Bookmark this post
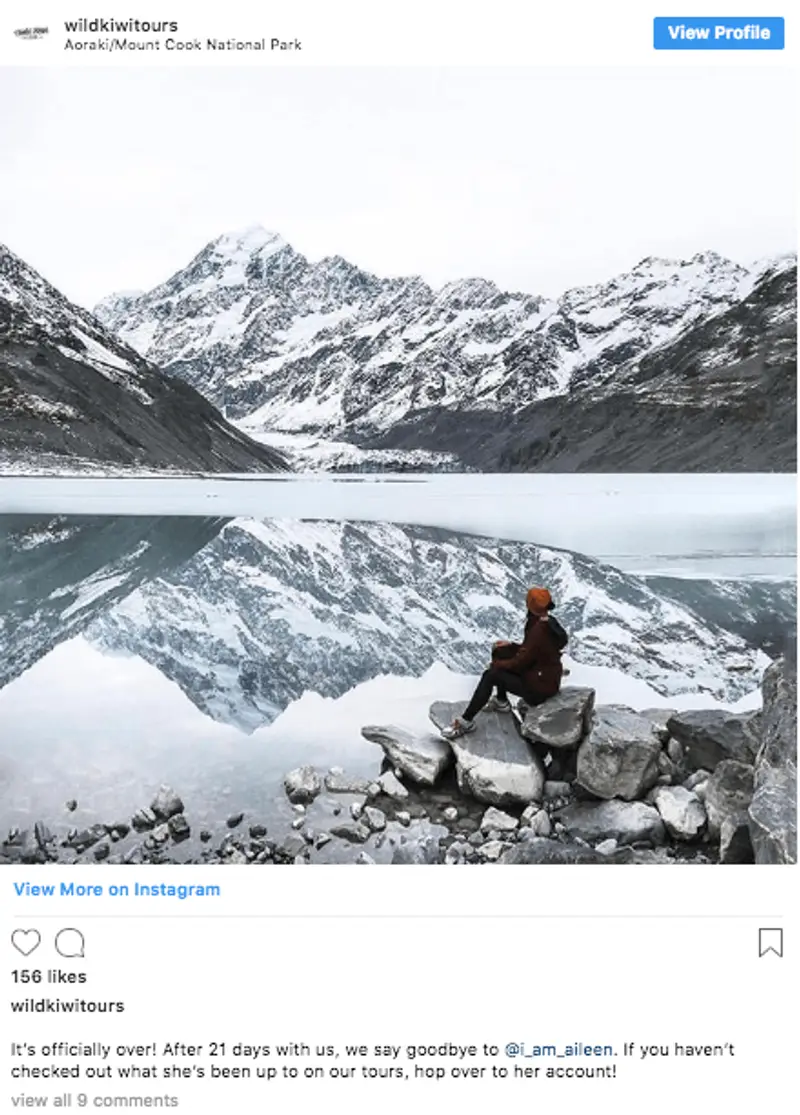The width and height of the screenshot is (800, 1115). [x=770, y=942]
